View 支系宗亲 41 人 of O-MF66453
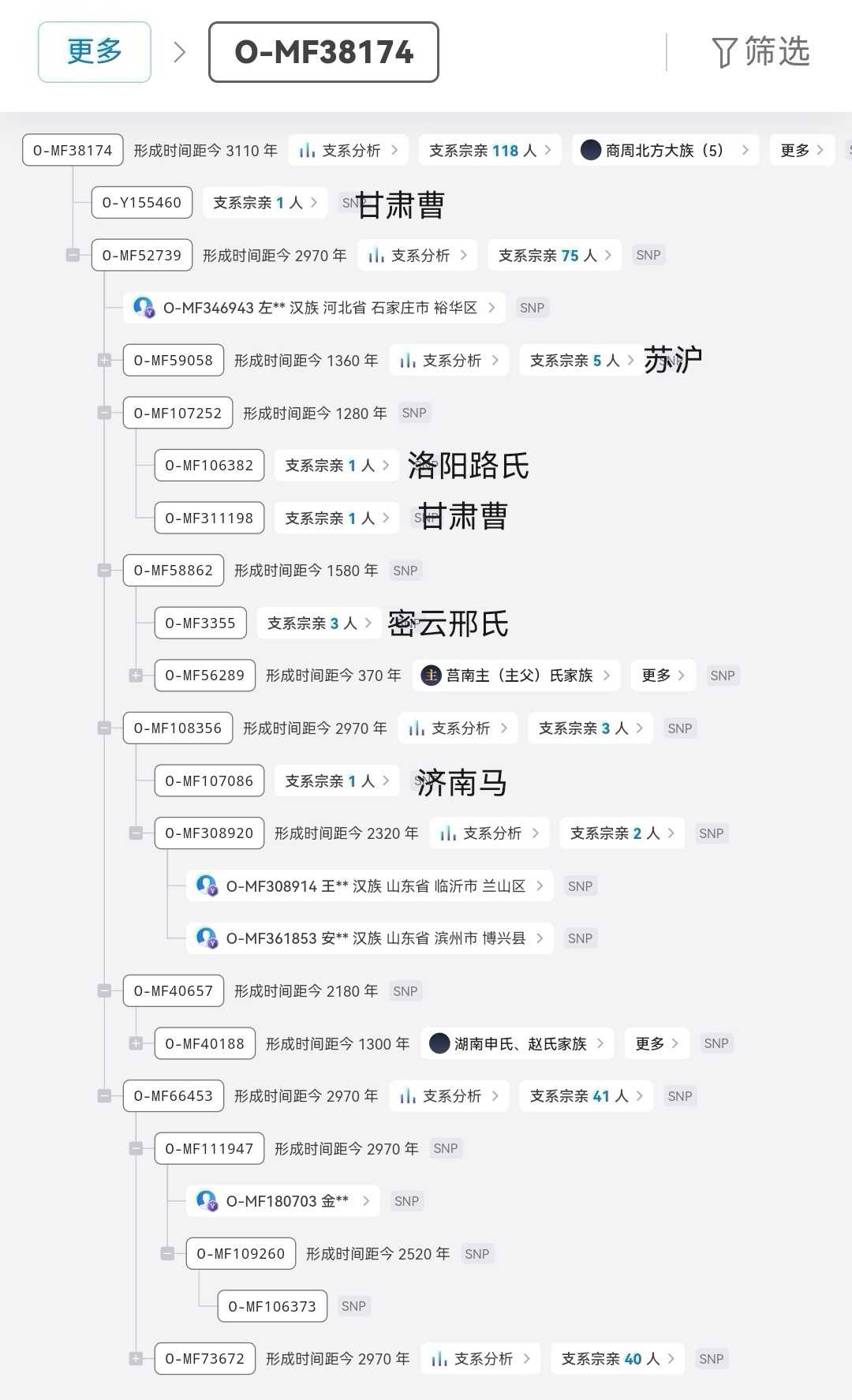The height and width of the screenshot is (1400, 852). (x=585, y=1095)
